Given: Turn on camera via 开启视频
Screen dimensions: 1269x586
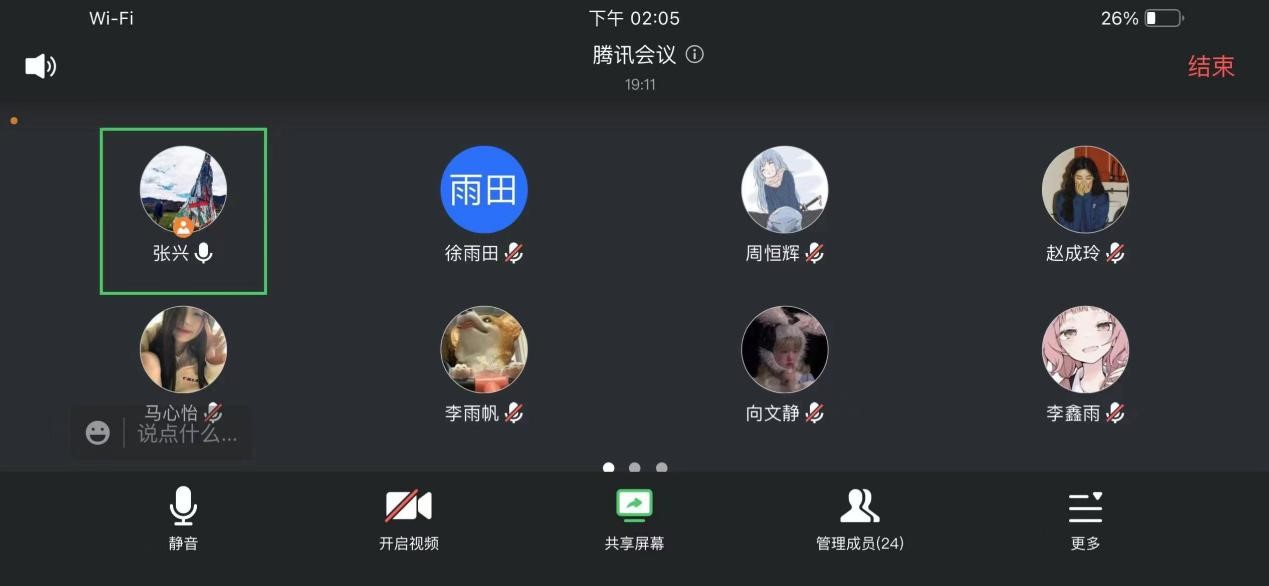Looking at the screenshot, I should pyautogui.click(x=408, y=518).
